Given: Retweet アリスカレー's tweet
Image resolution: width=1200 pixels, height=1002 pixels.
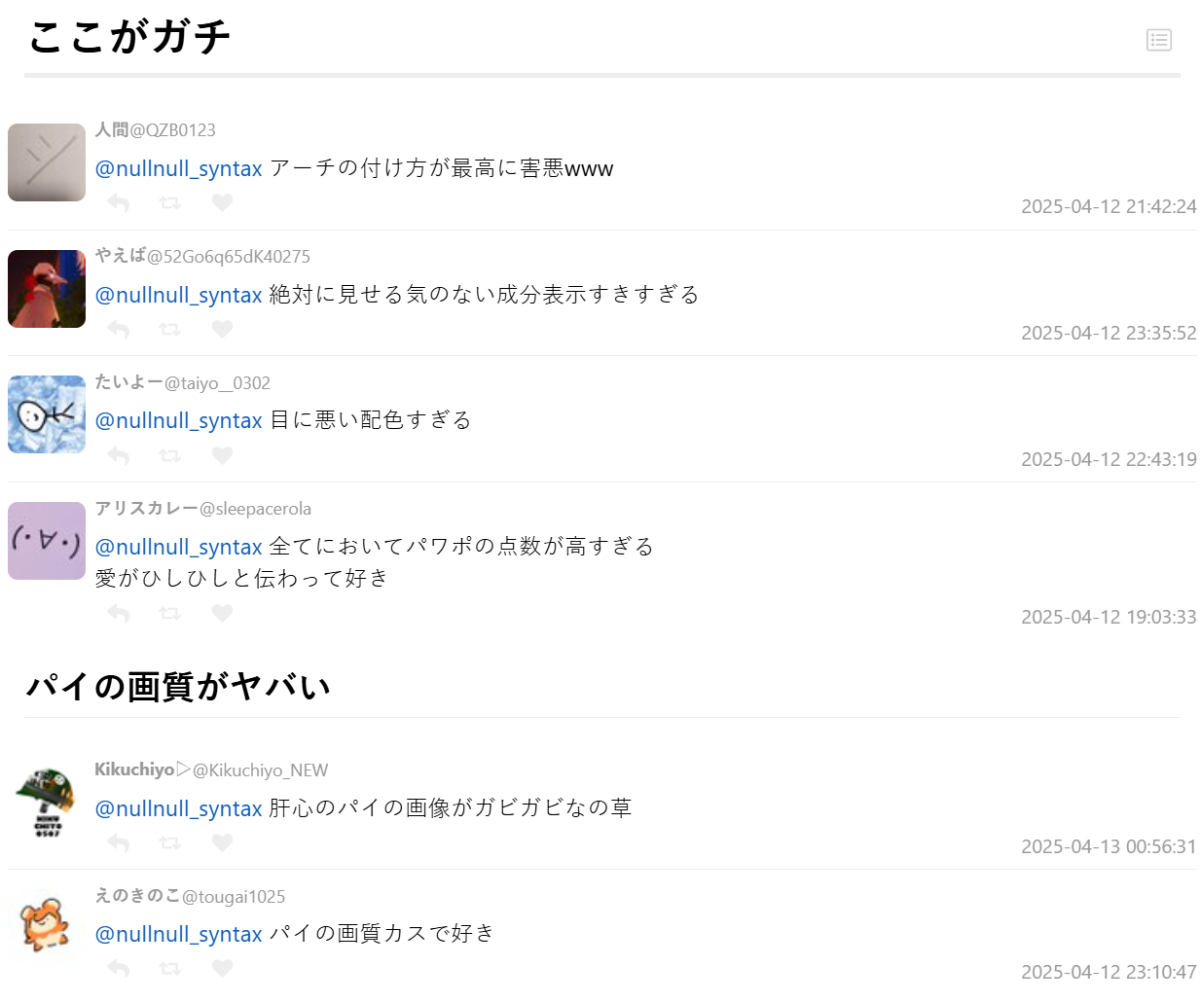Looking at the screenshot, I should [x=170, y=613].
